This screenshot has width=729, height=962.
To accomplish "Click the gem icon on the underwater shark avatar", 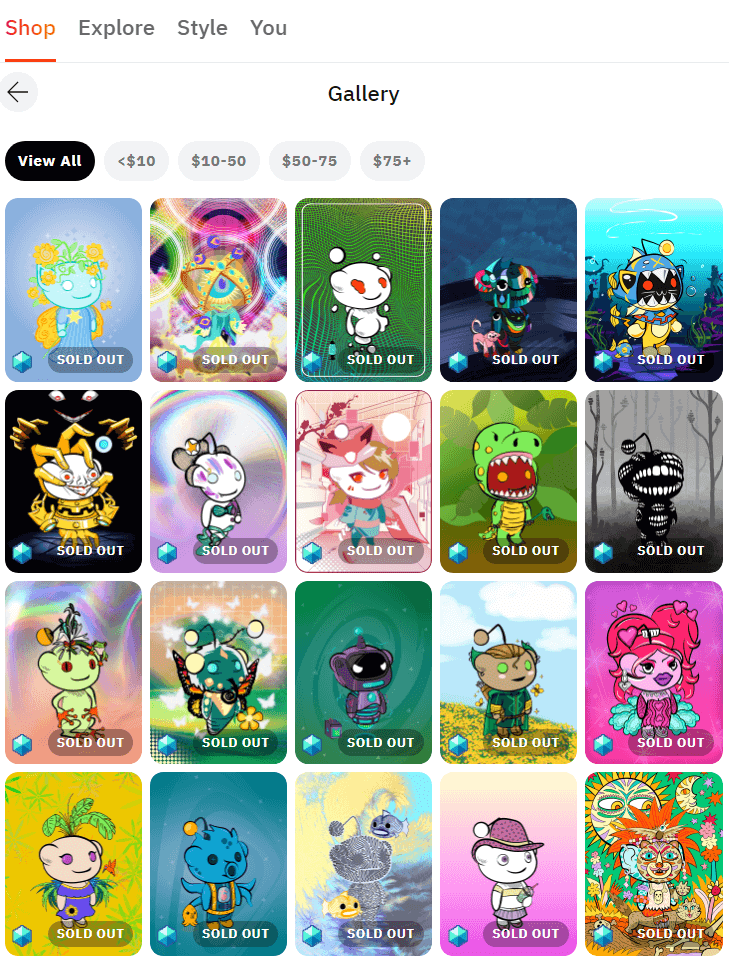I will coord(601,360).
